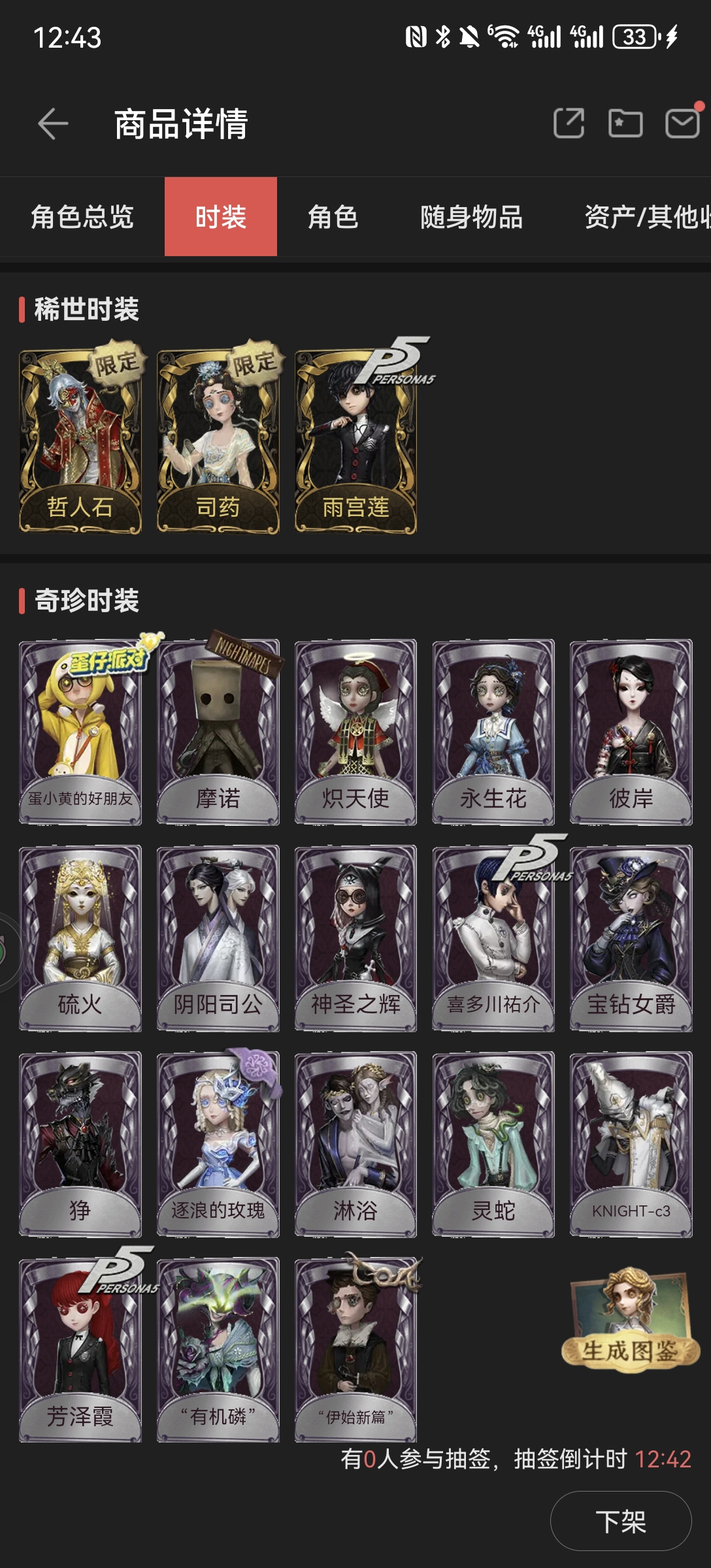Open the favorites folder icon

625,123
